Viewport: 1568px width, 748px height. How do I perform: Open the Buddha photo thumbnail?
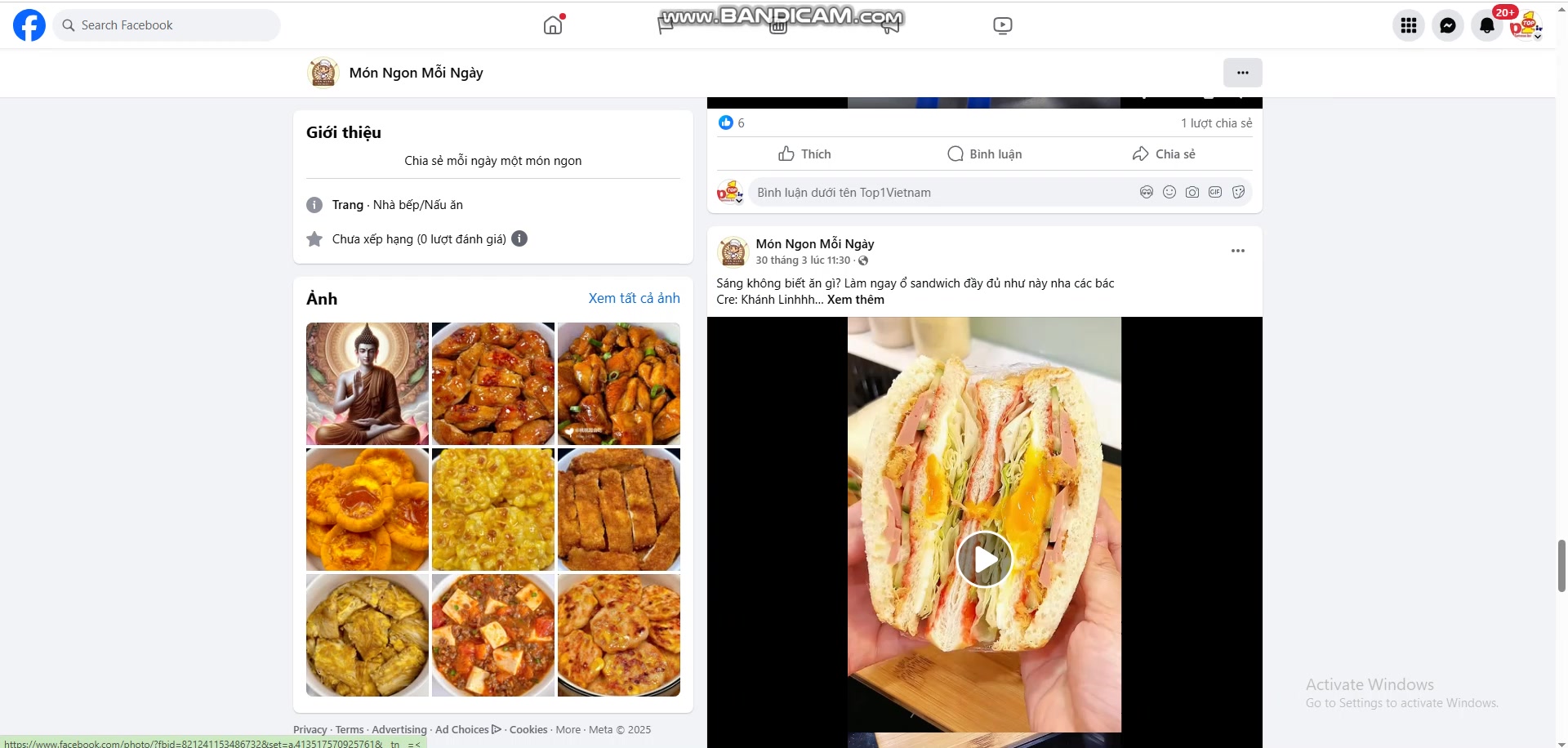click(x=367, y=384)
